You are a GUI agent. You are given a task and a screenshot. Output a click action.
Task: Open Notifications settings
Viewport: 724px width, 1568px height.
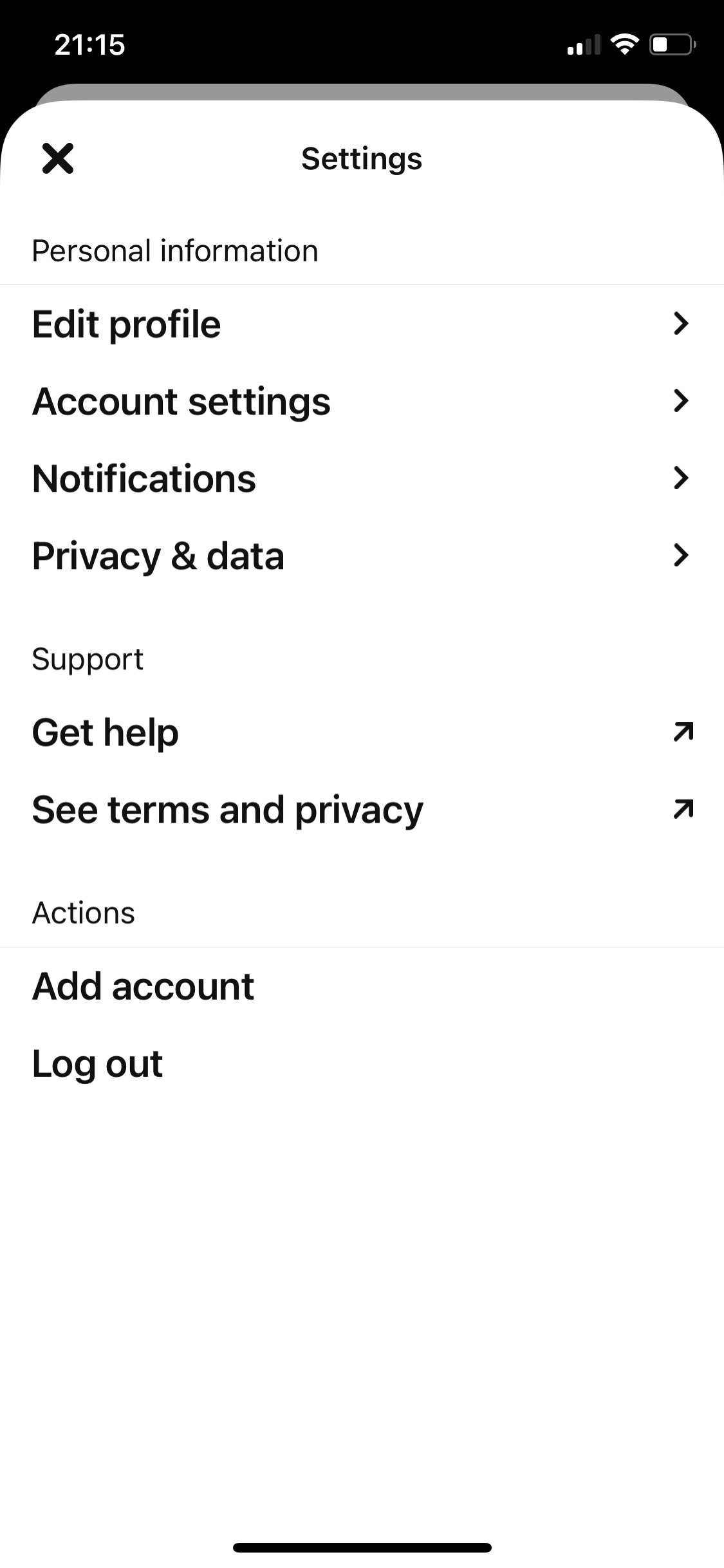pos(144,478)
